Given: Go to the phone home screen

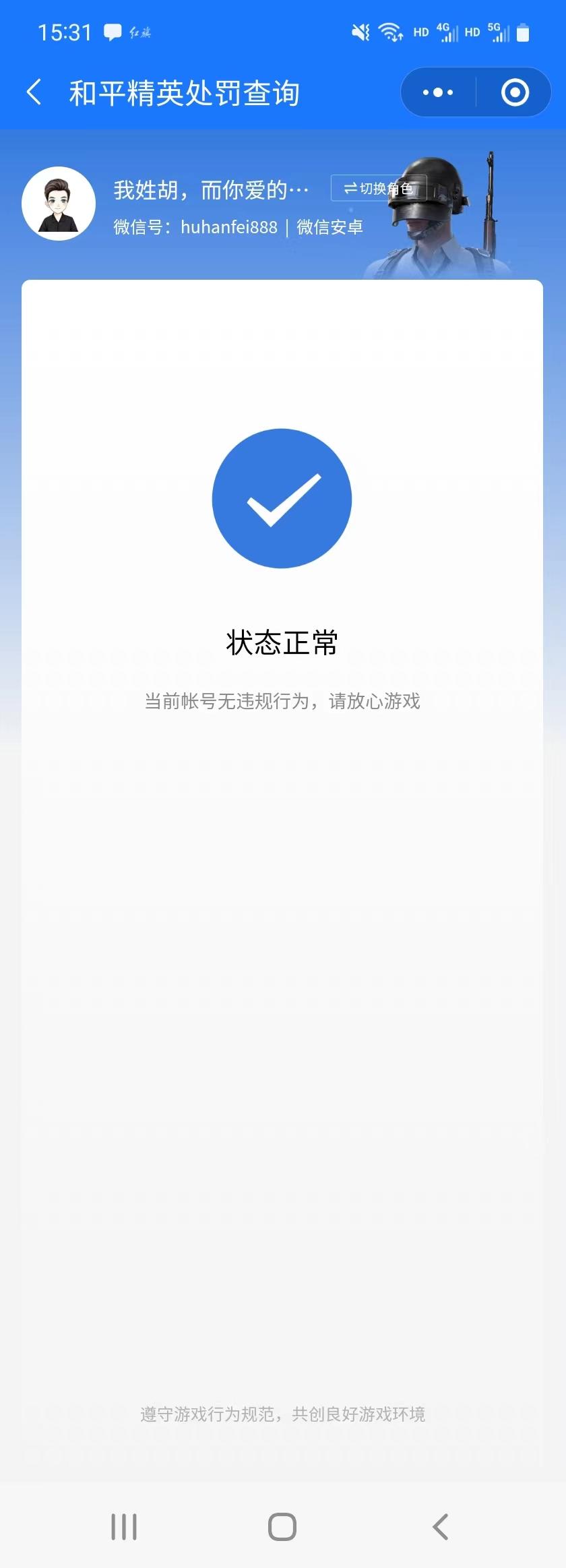Looking at the screenshot, I should (282, 1526).
